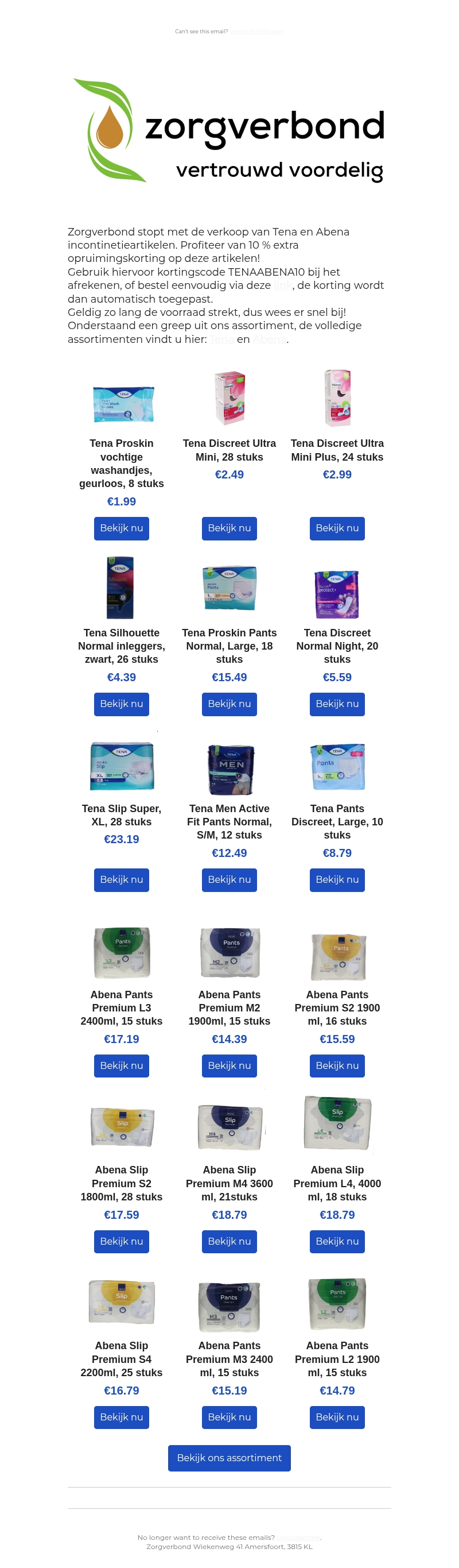Image resolution: width=459 pixels, height=1568 pixels.
Task: Tap Bekijk nu under Tena Proskin washandjes
Action: click(x=121, y=528)
